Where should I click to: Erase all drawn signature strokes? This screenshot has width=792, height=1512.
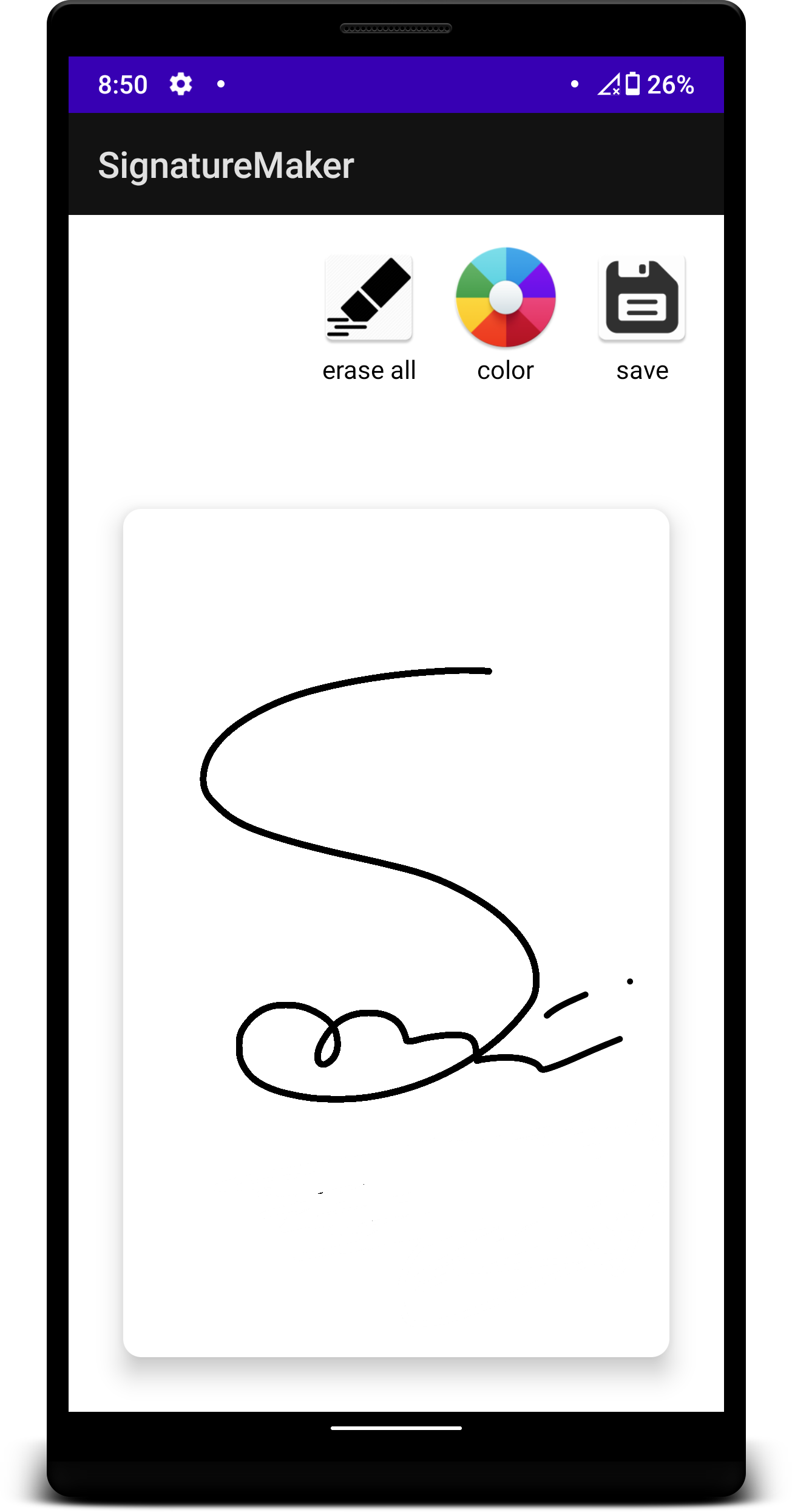[368, 298]
